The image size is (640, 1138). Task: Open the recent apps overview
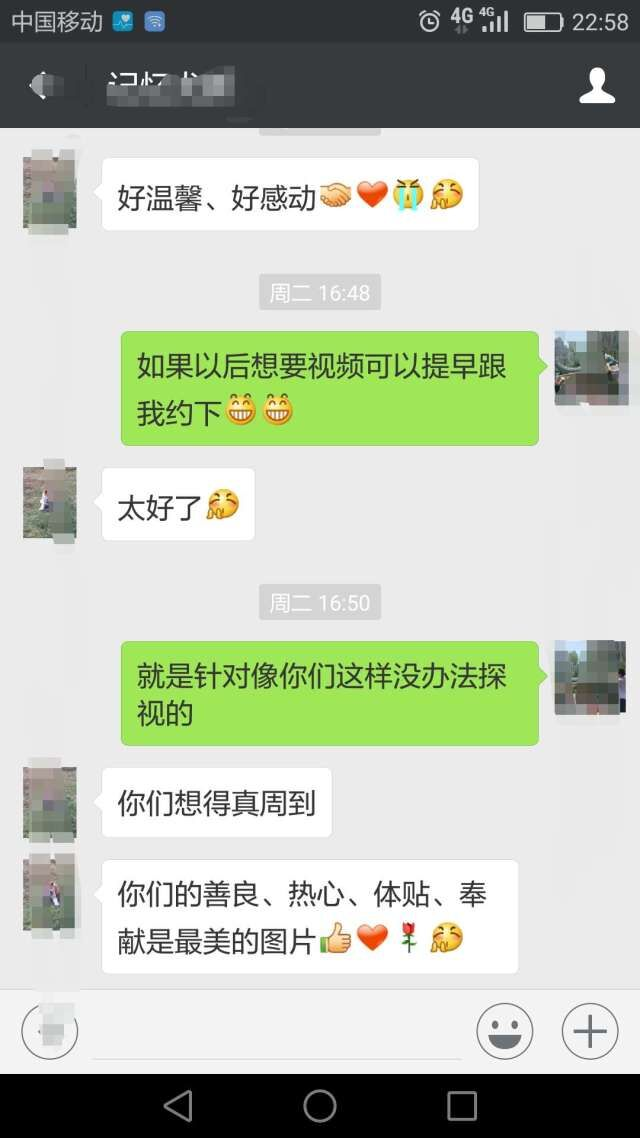(462, 1105)
